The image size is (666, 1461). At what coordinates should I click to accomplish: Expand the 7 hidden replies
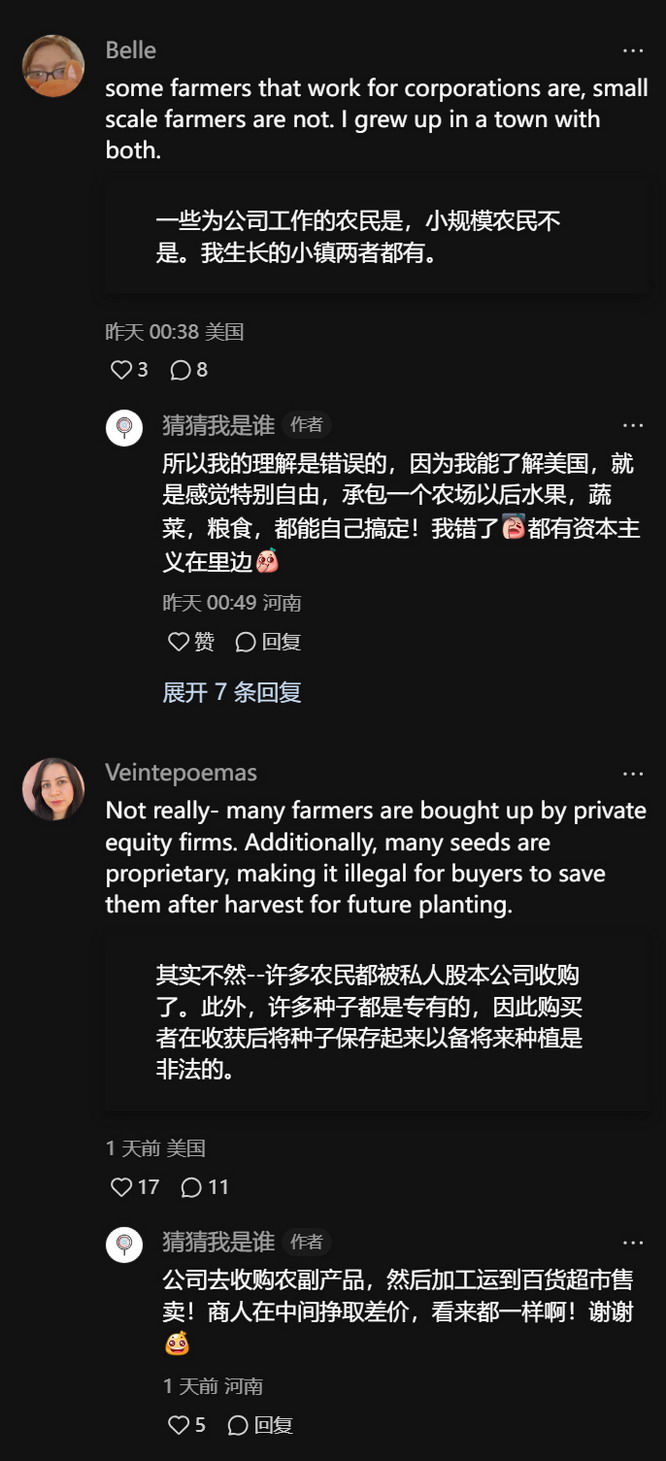tap(231, 692)
